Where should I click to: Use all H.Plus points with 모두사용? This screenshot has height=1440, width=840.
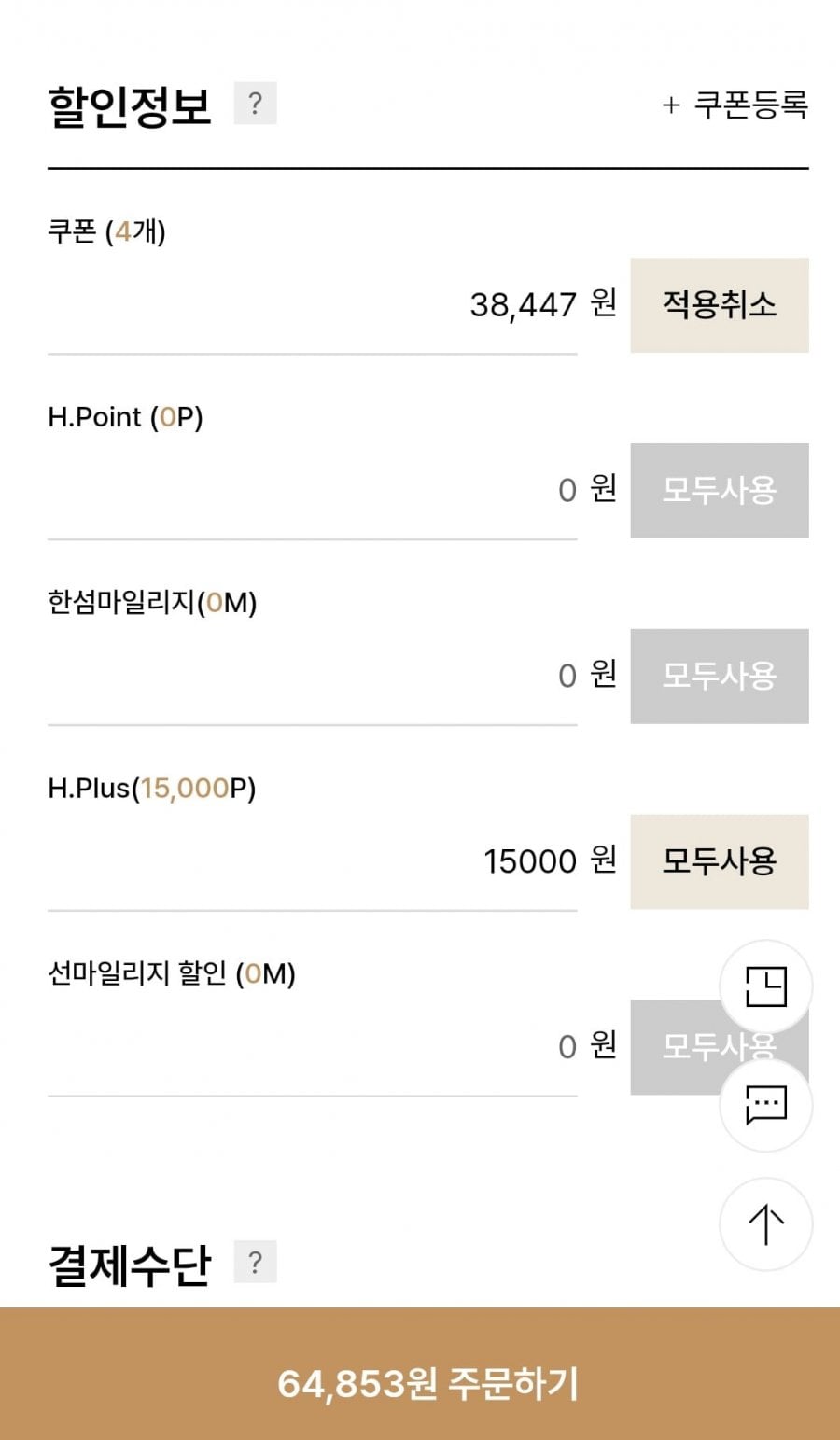pyautogui.click(x=720, y=861)
